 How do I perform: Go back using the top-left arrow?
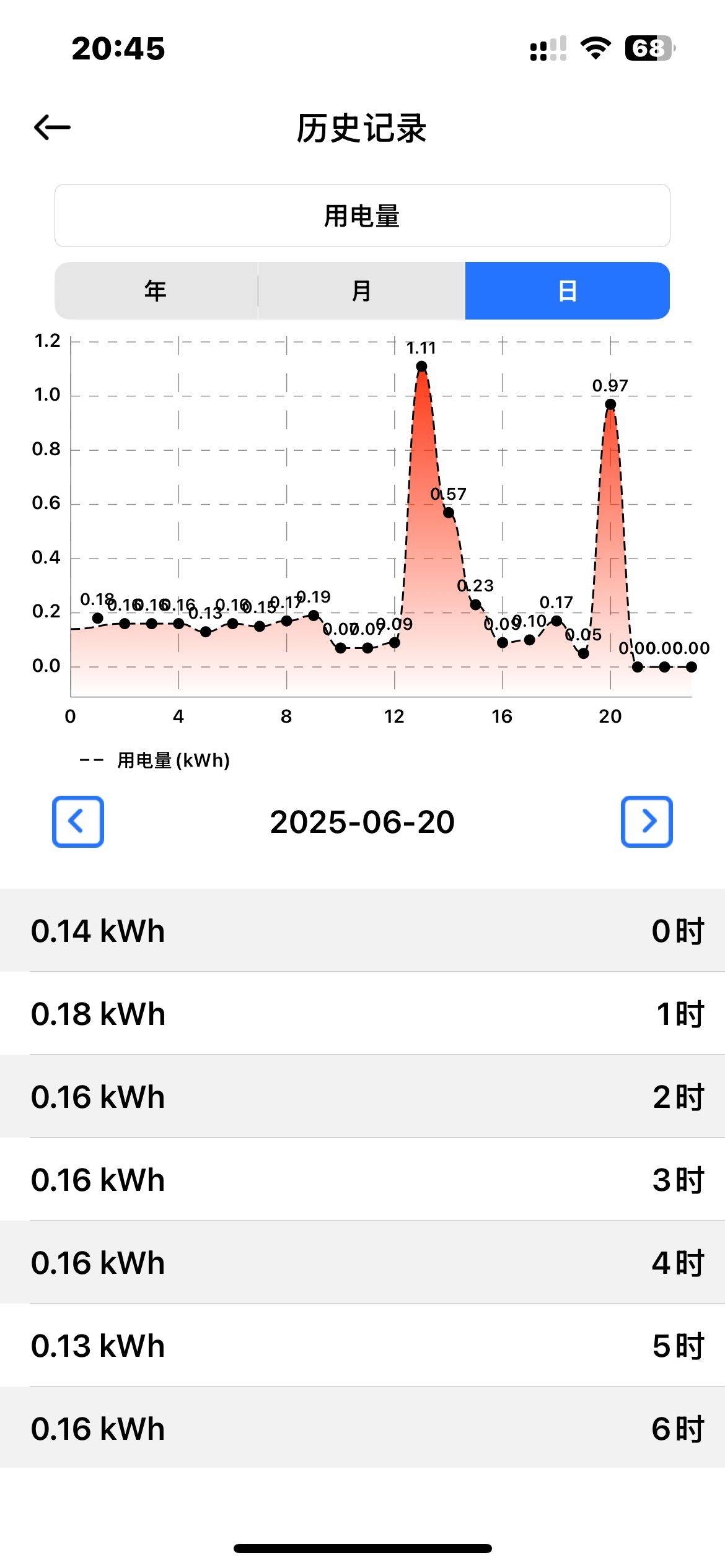(52, 128)
